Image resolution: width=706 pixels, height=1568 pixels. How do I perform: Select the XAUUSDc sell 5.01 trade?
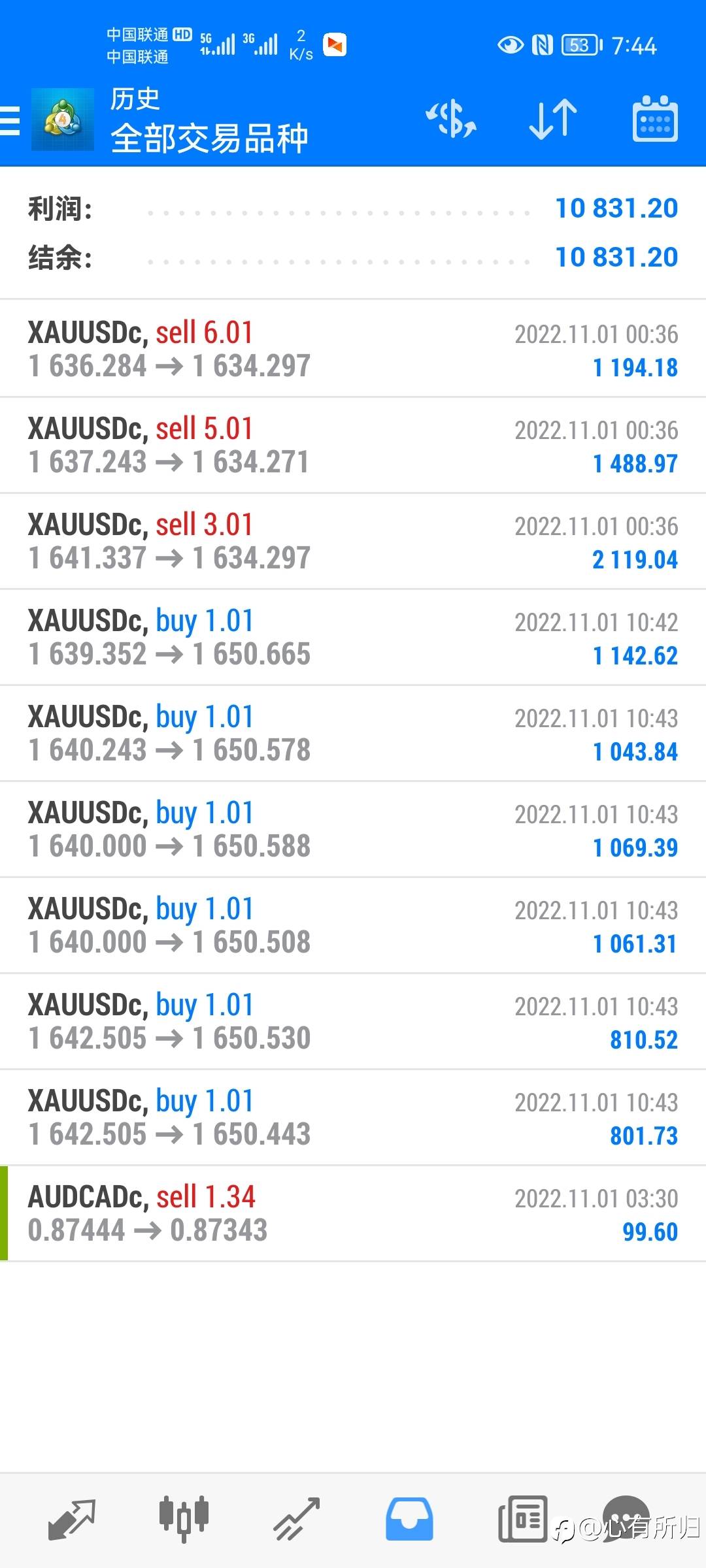353,445
